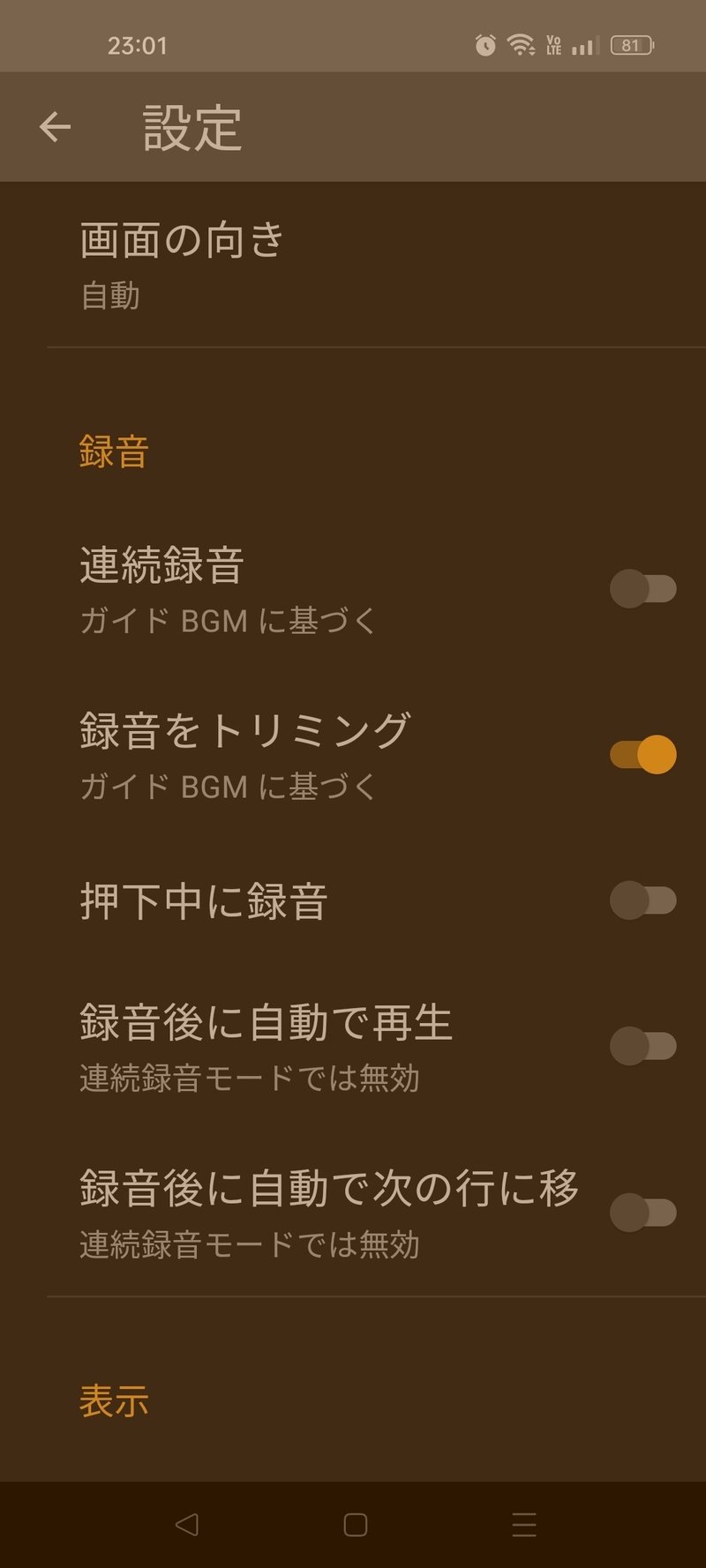Tap the system home button

(x=355, y=1525)
